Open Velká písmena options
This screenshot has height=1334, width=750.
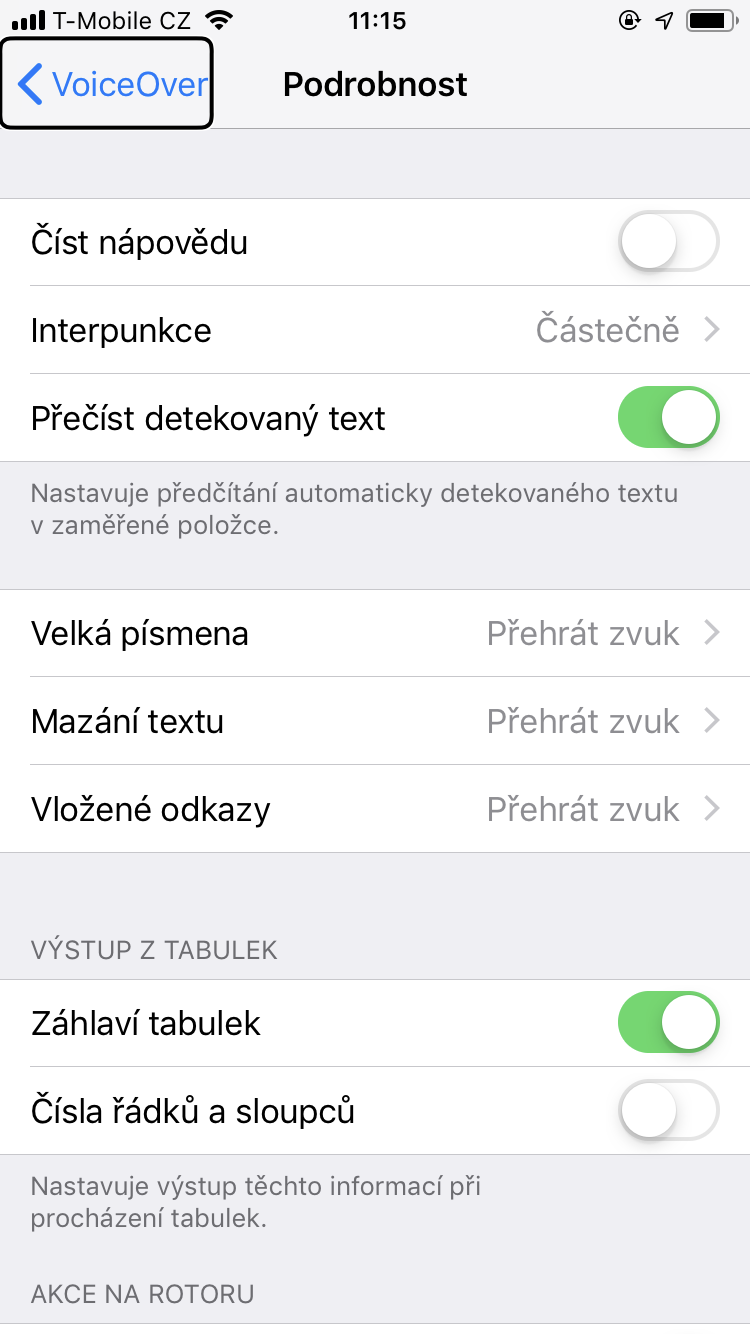(375, 633)
